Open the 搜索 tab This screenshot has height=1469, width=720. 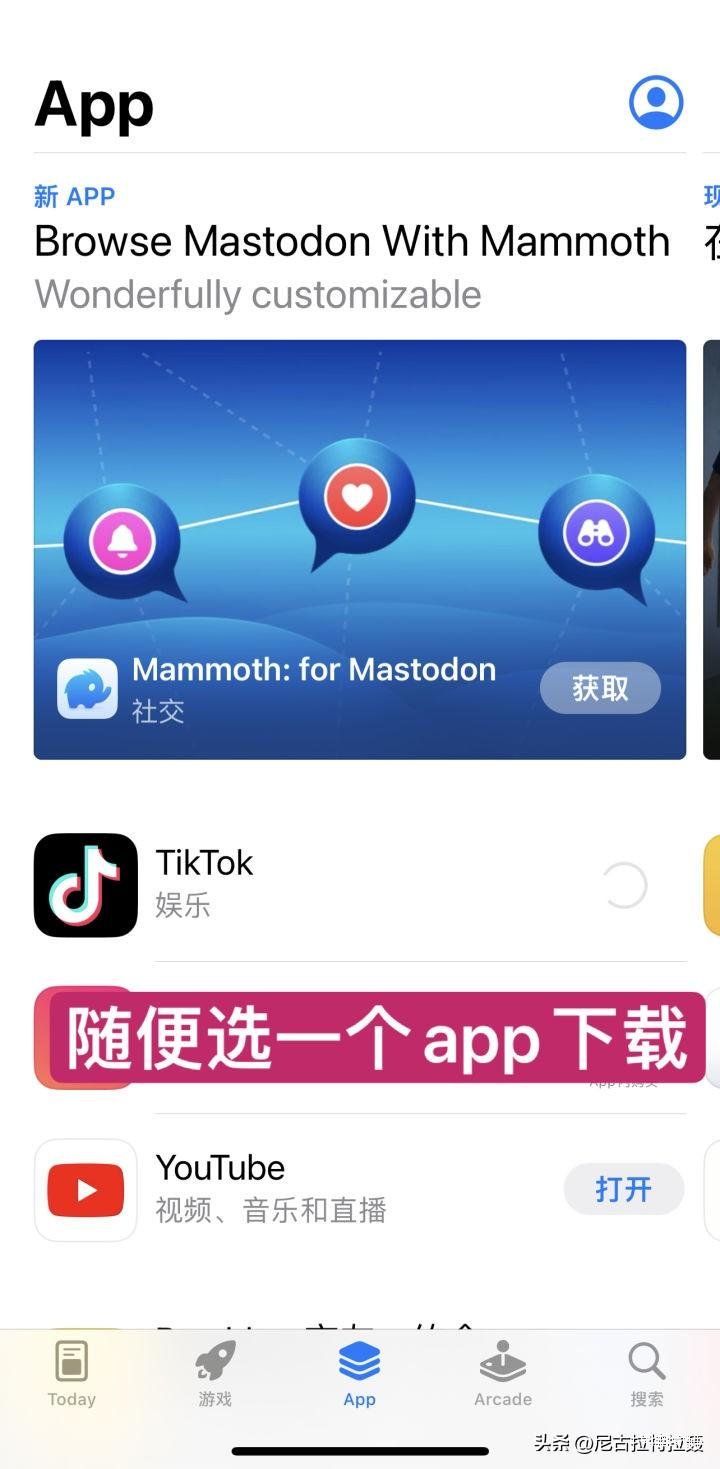point(646,1375)
